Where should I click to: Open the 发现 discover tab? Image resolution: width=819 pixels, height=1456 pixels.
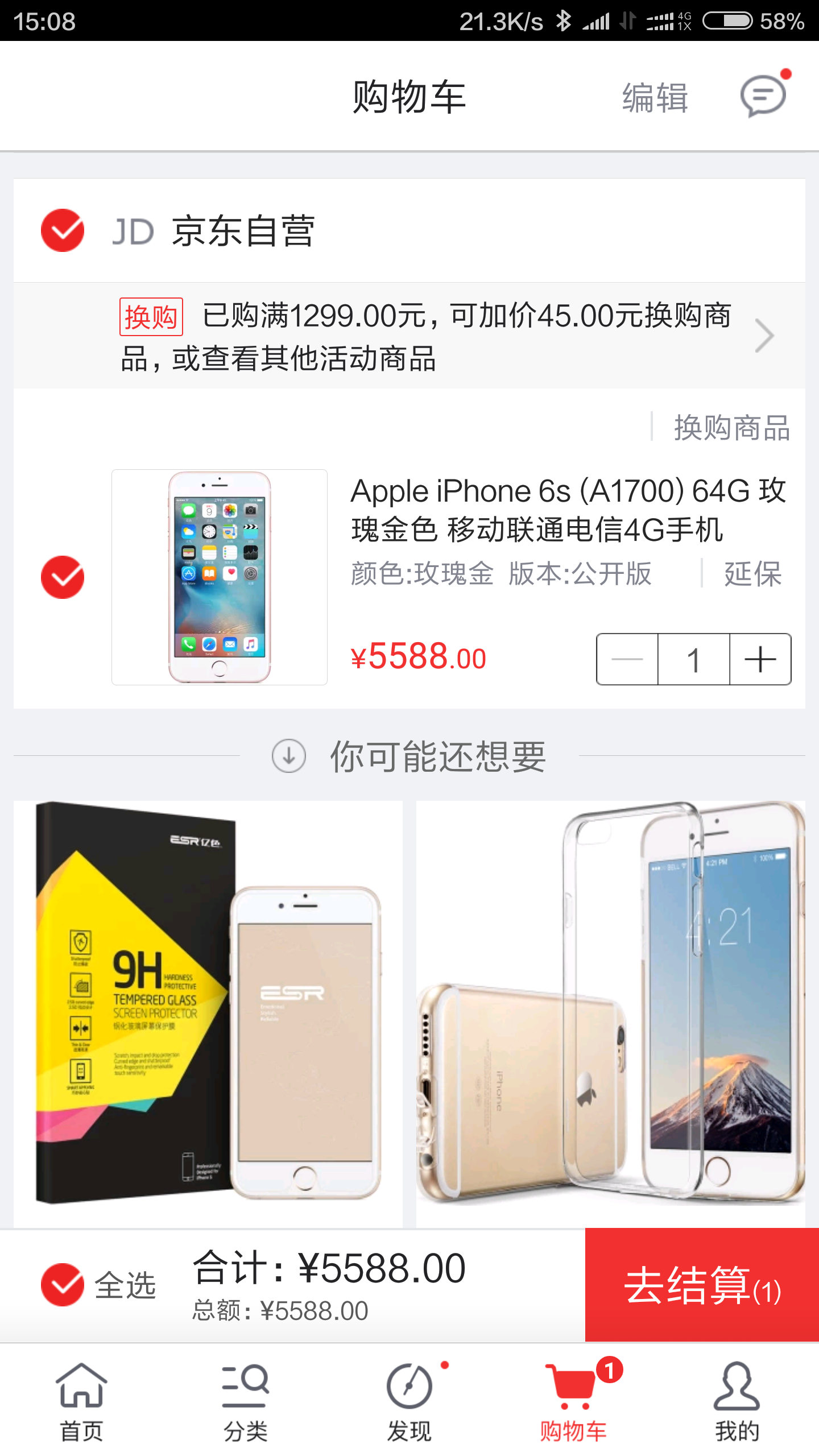tap(409, 1403)
